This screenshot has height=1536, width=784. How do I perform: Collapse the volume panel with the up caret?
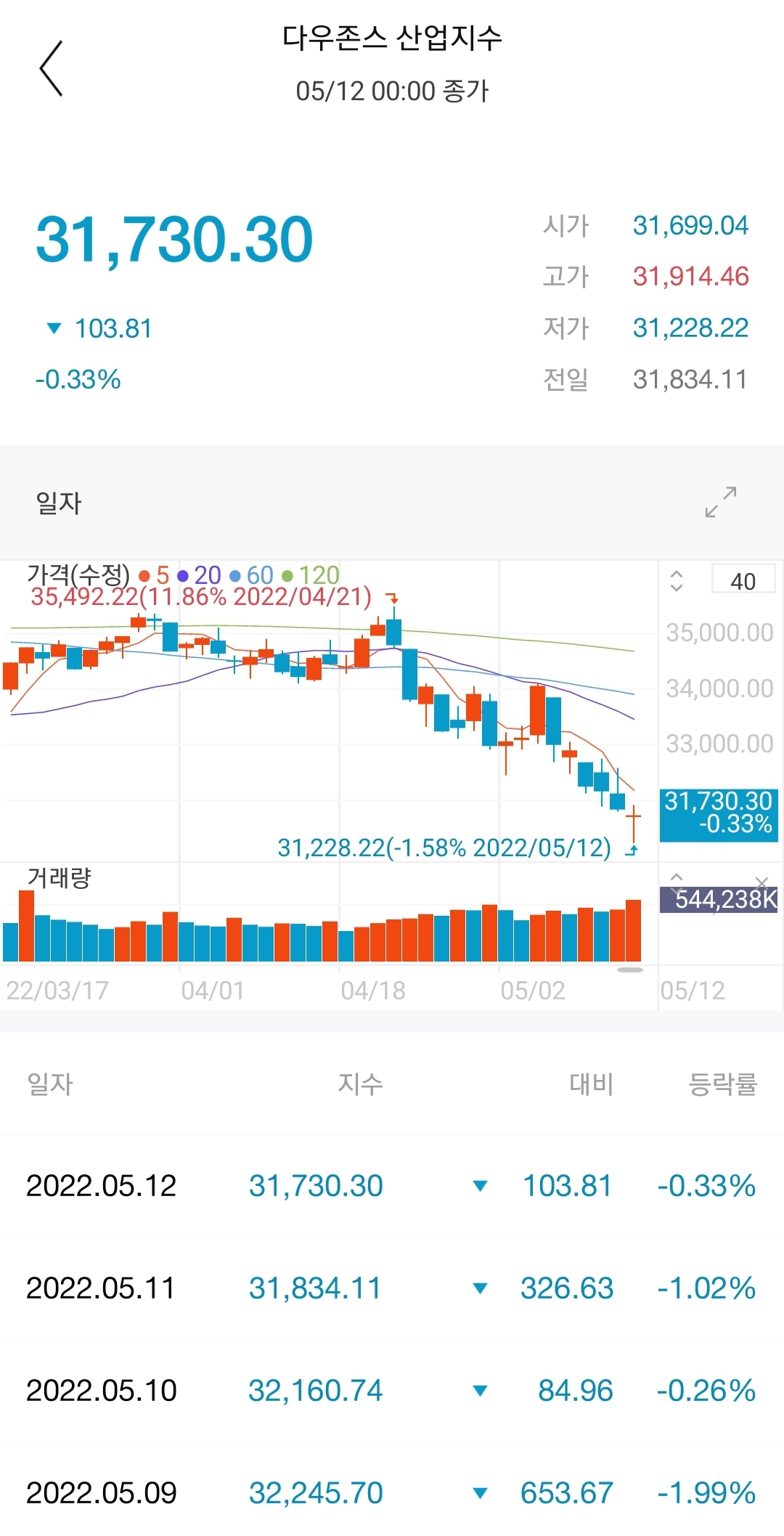677,878
